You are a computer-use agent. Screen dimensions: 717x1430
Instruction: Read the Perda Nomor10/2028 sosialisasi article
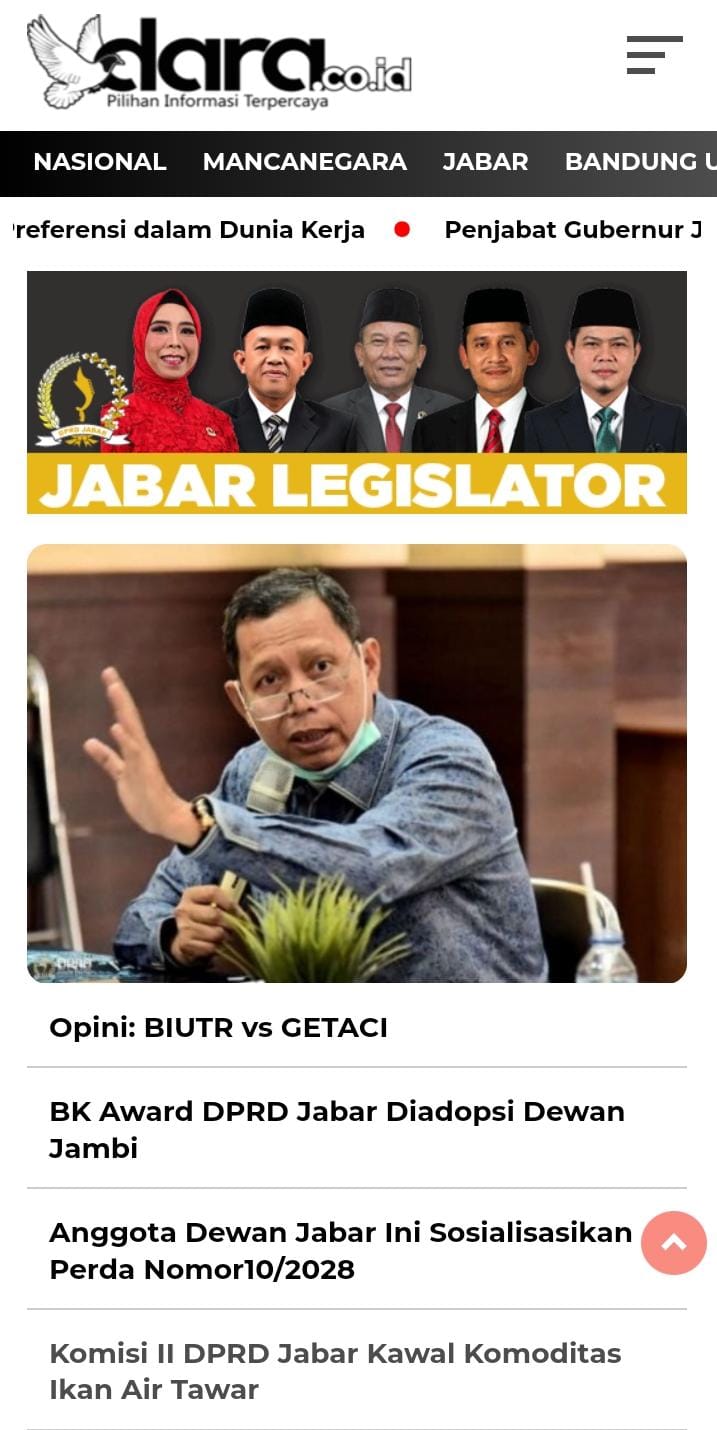340,1250
